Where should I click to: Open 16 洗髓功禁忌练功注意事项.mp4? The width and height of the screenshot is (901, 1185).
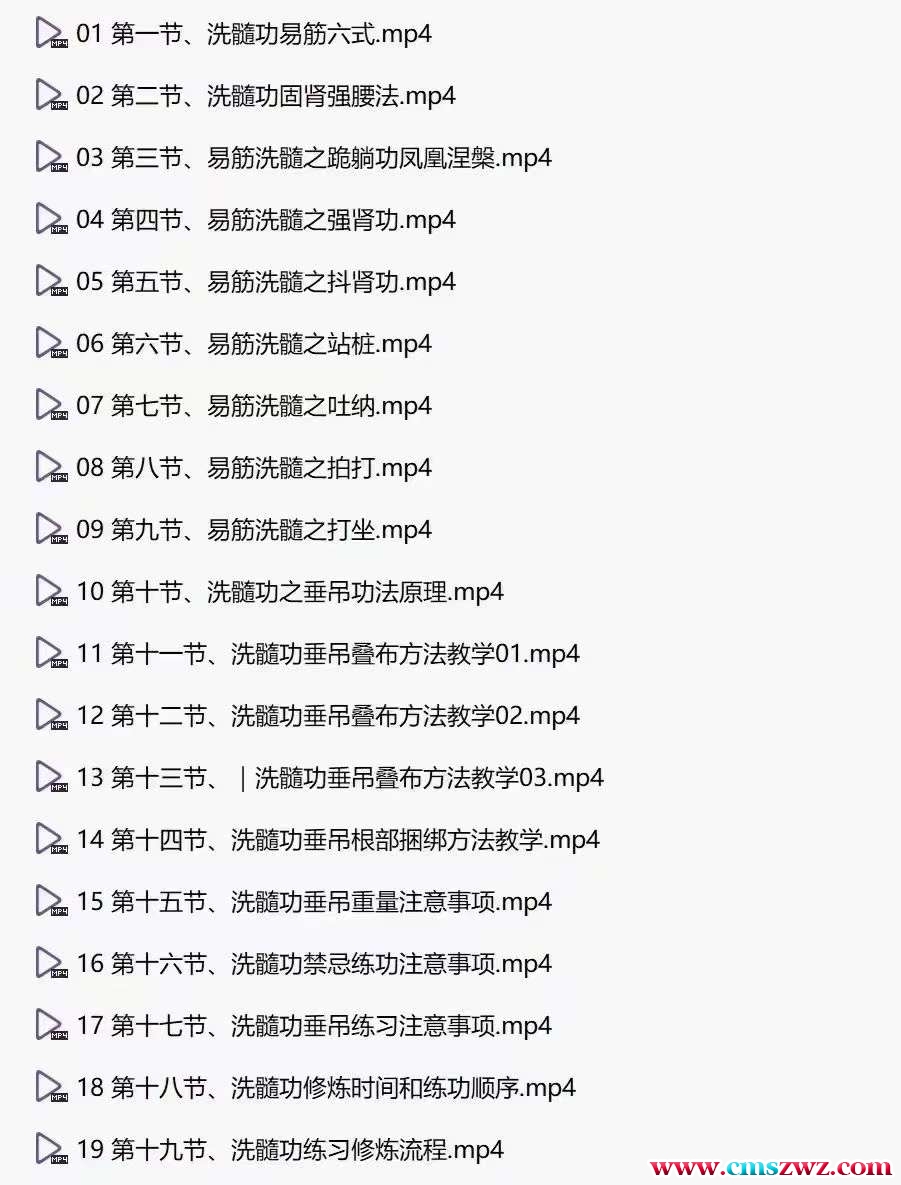(314, 964)
